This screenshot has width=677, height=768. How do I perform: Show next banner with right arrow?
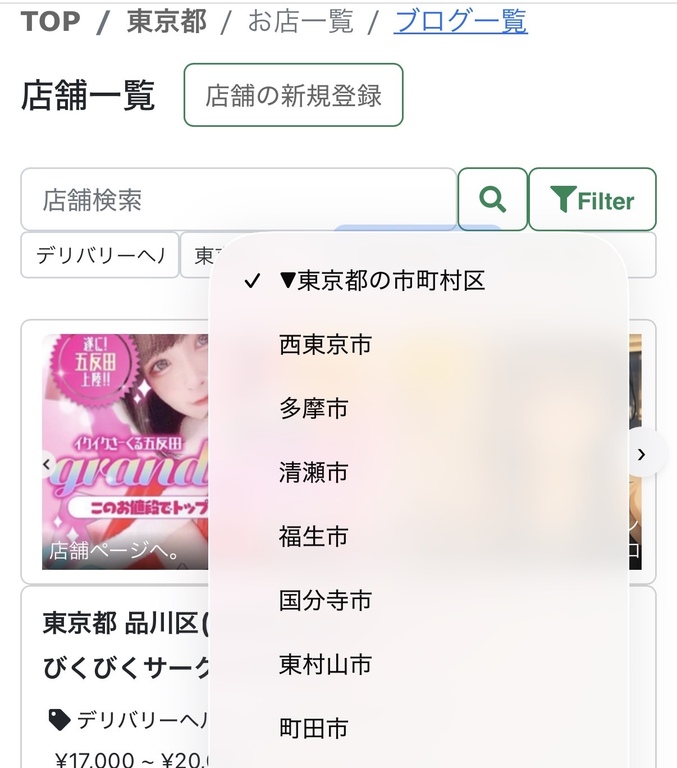641,455
